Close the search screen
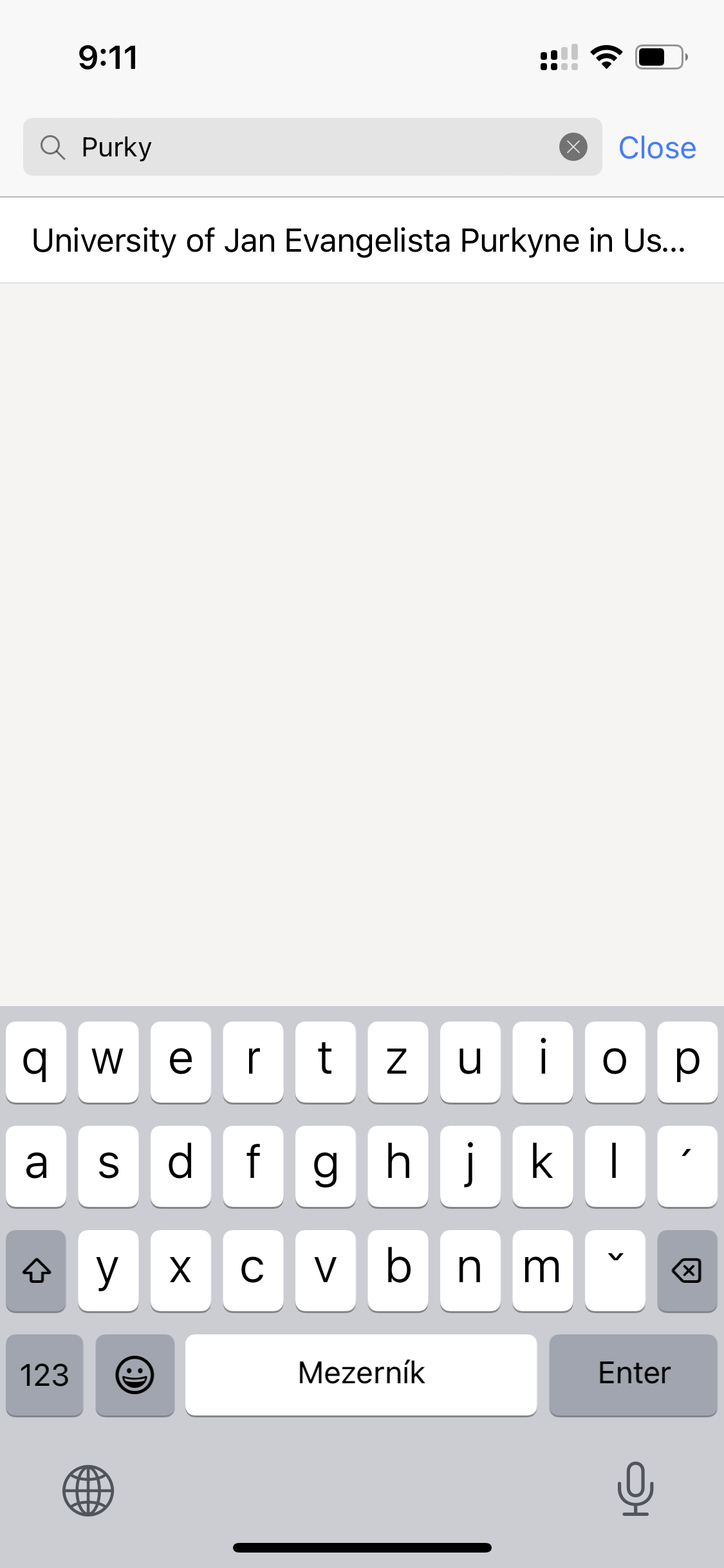This screenshot has height=1568, width=724. [x=656, y=148]
